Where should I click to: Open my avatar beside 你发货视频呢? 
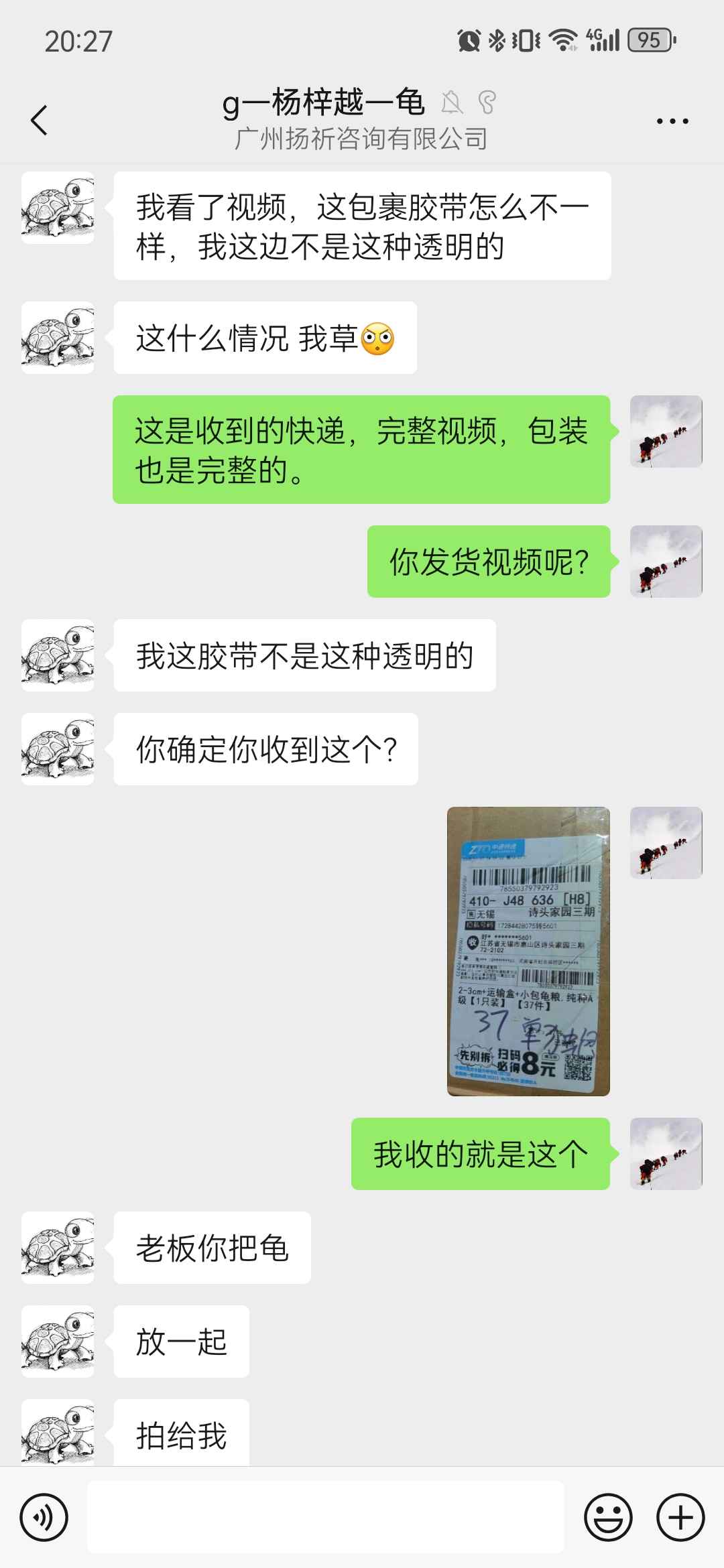tap(666, 562)
